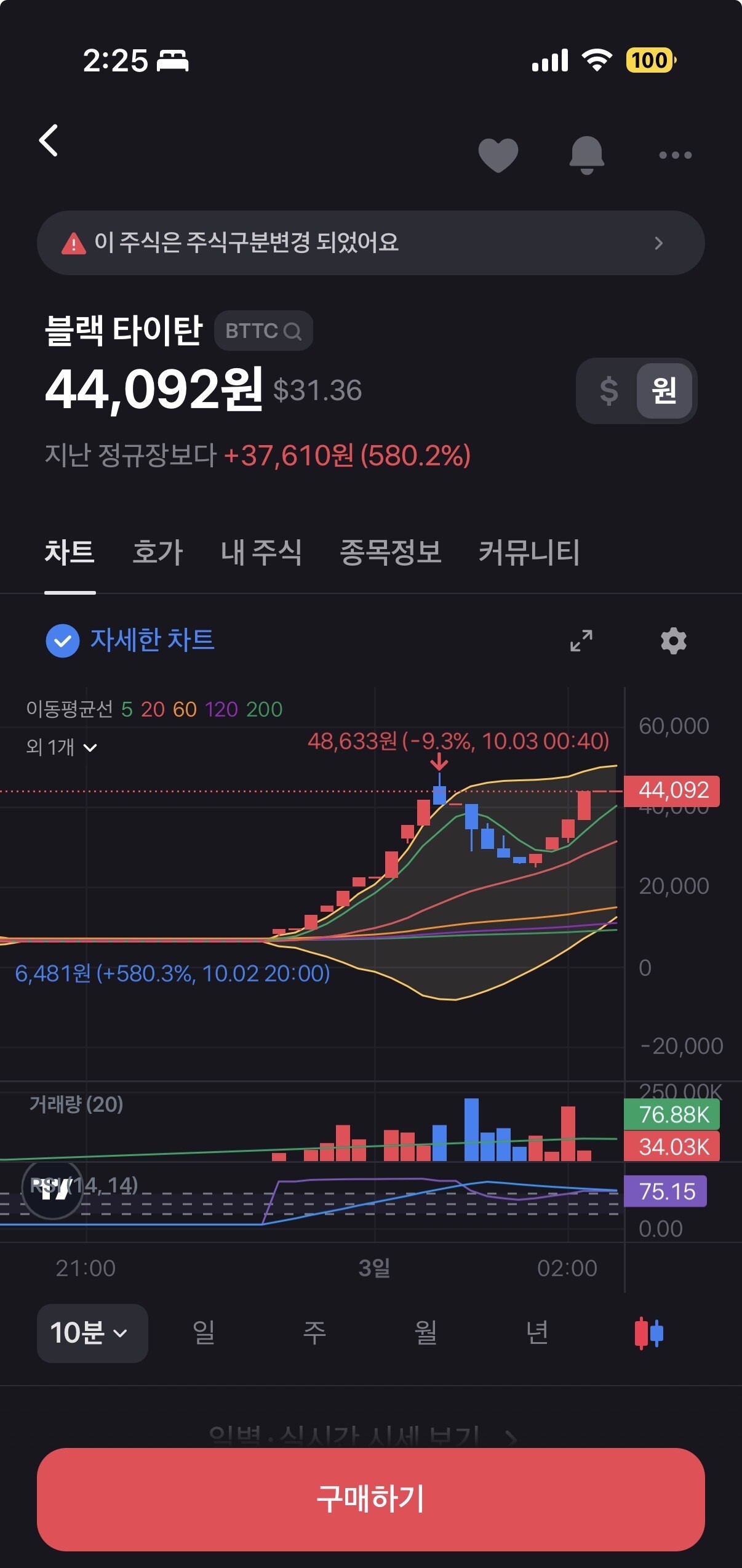
Task: Switch price display to dollars ($)
Action: pos(608,391)
